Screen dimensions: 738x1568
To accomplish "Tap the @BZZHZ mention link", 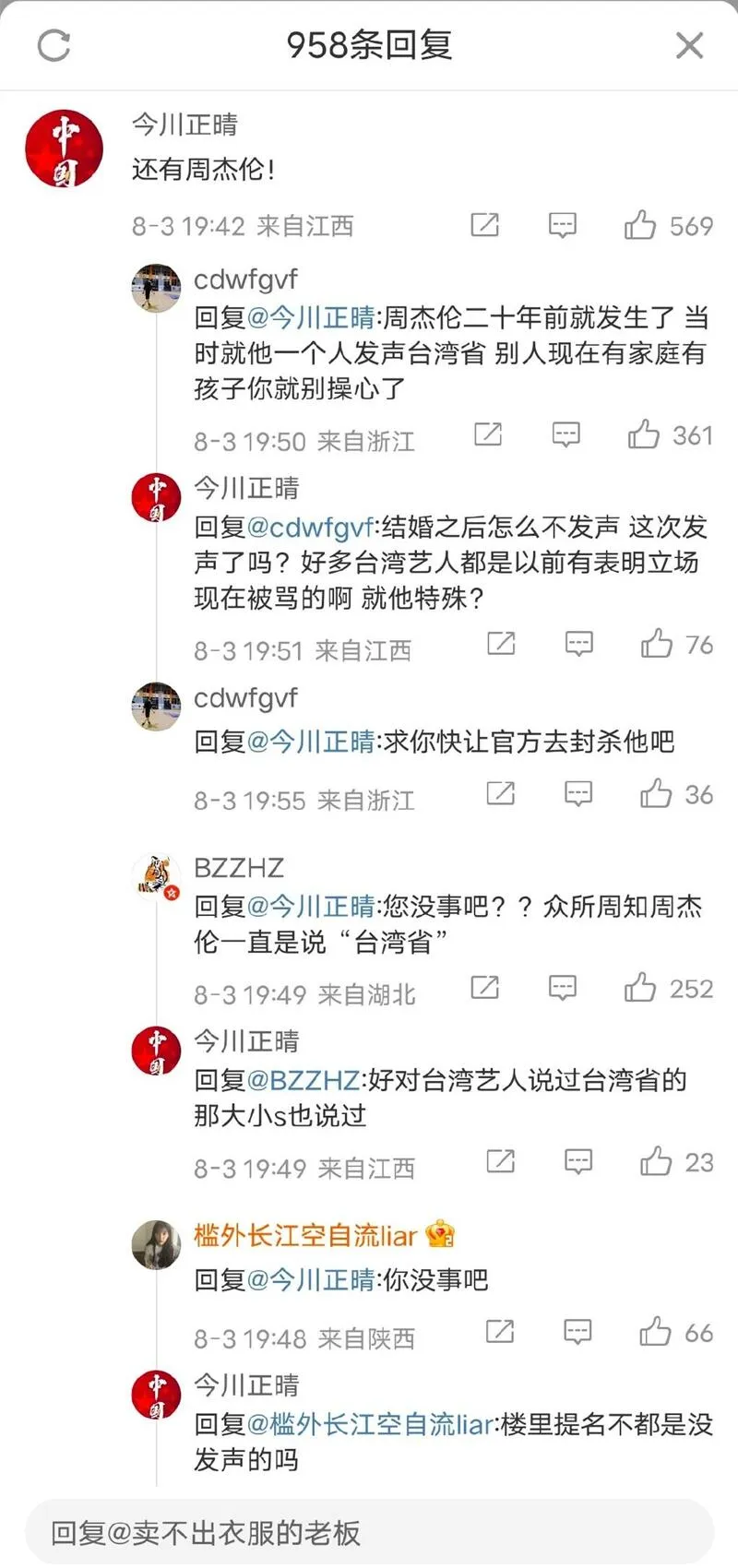I will pyautogui.click(x=303, y=1080).
